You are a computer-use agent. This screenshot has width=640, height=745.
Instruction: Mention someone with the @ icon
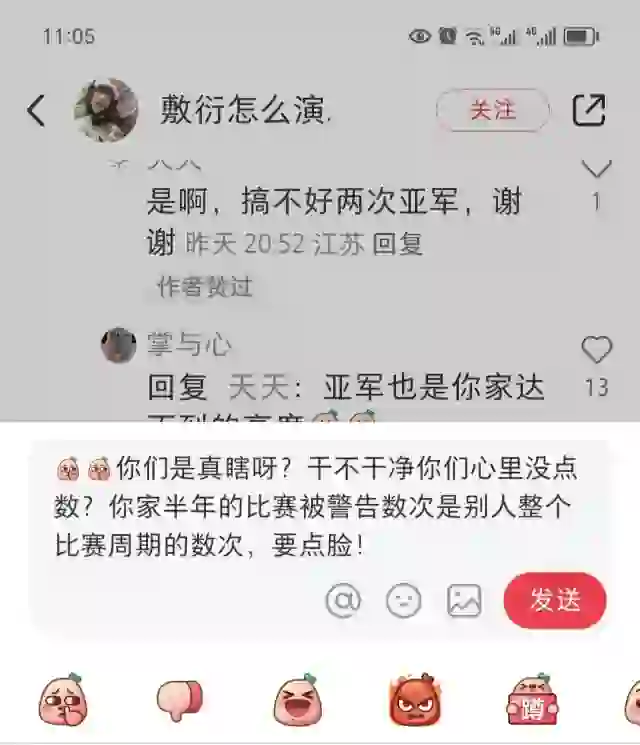(343, 600)
